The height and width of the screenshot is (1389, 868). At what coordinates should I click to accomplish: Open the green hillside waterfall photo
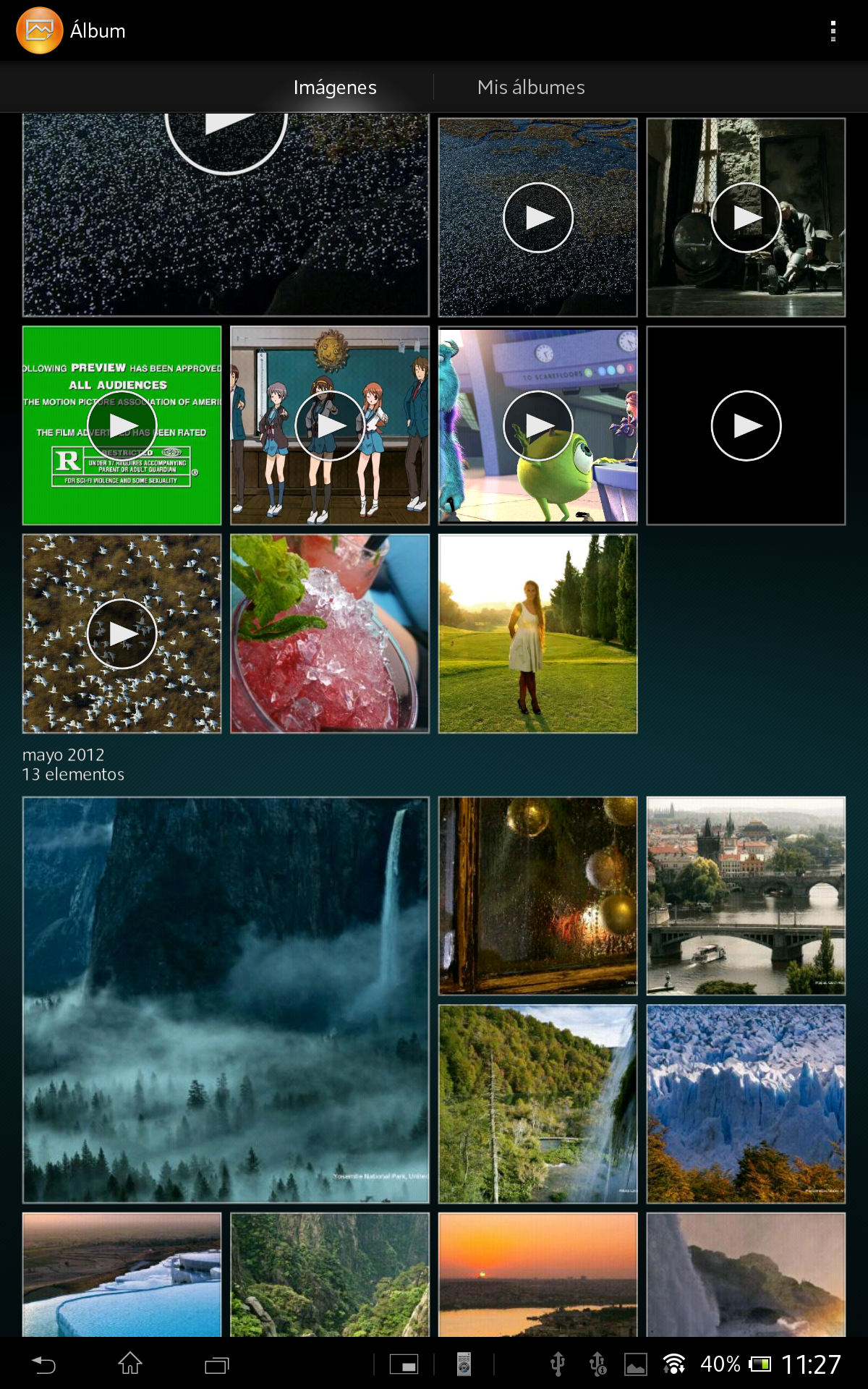[537, 1104]
